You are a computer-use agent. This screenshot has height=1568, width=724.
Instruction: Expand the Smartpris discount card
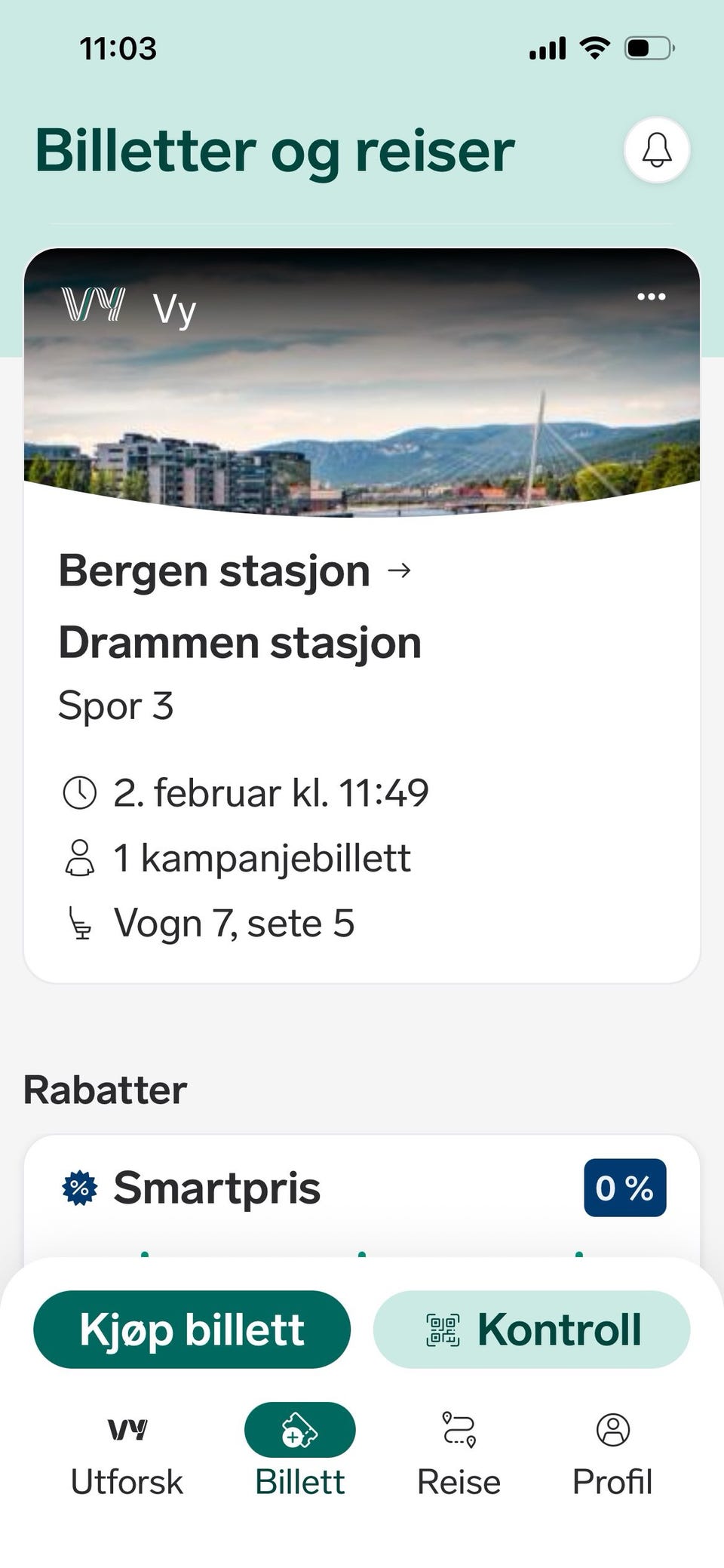click(x=362, y=1186)
